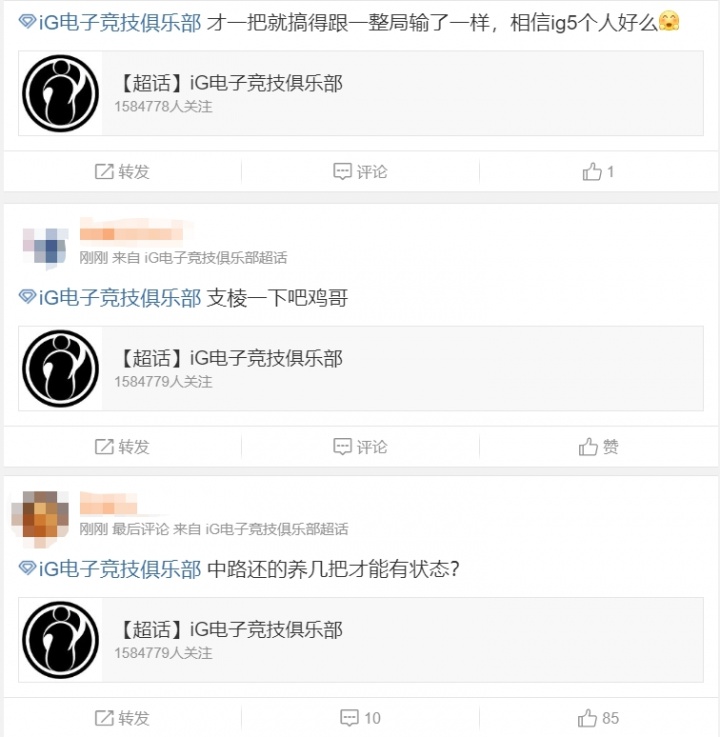Comment on the '才一把就搞得' post
The width and height of the screenshot is (720, 737).
pos(360,172)
